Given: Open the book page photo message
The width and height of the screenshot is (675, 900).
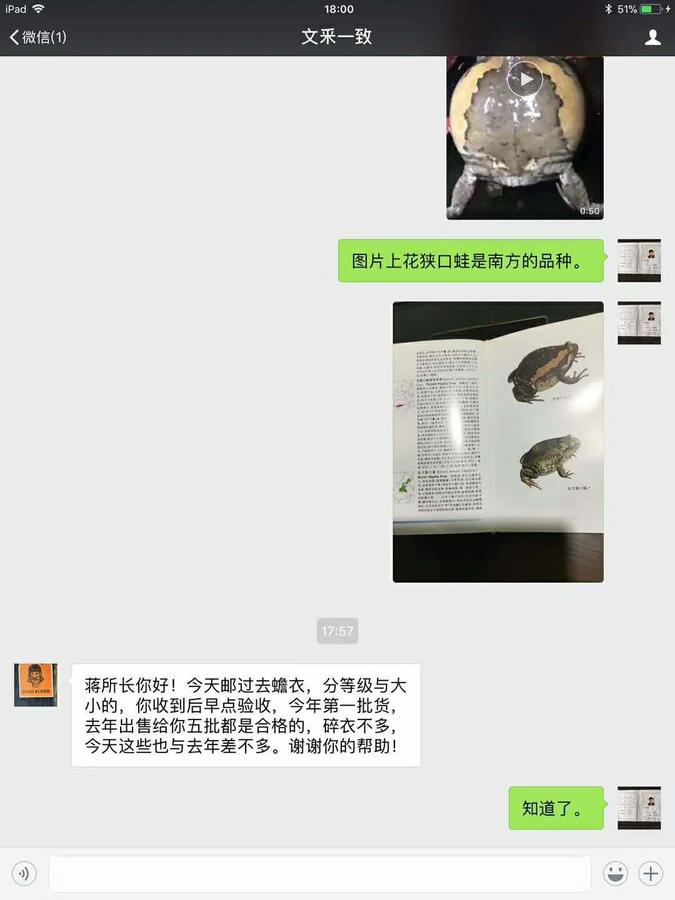Looking at the screenshot, I should 498,441.
